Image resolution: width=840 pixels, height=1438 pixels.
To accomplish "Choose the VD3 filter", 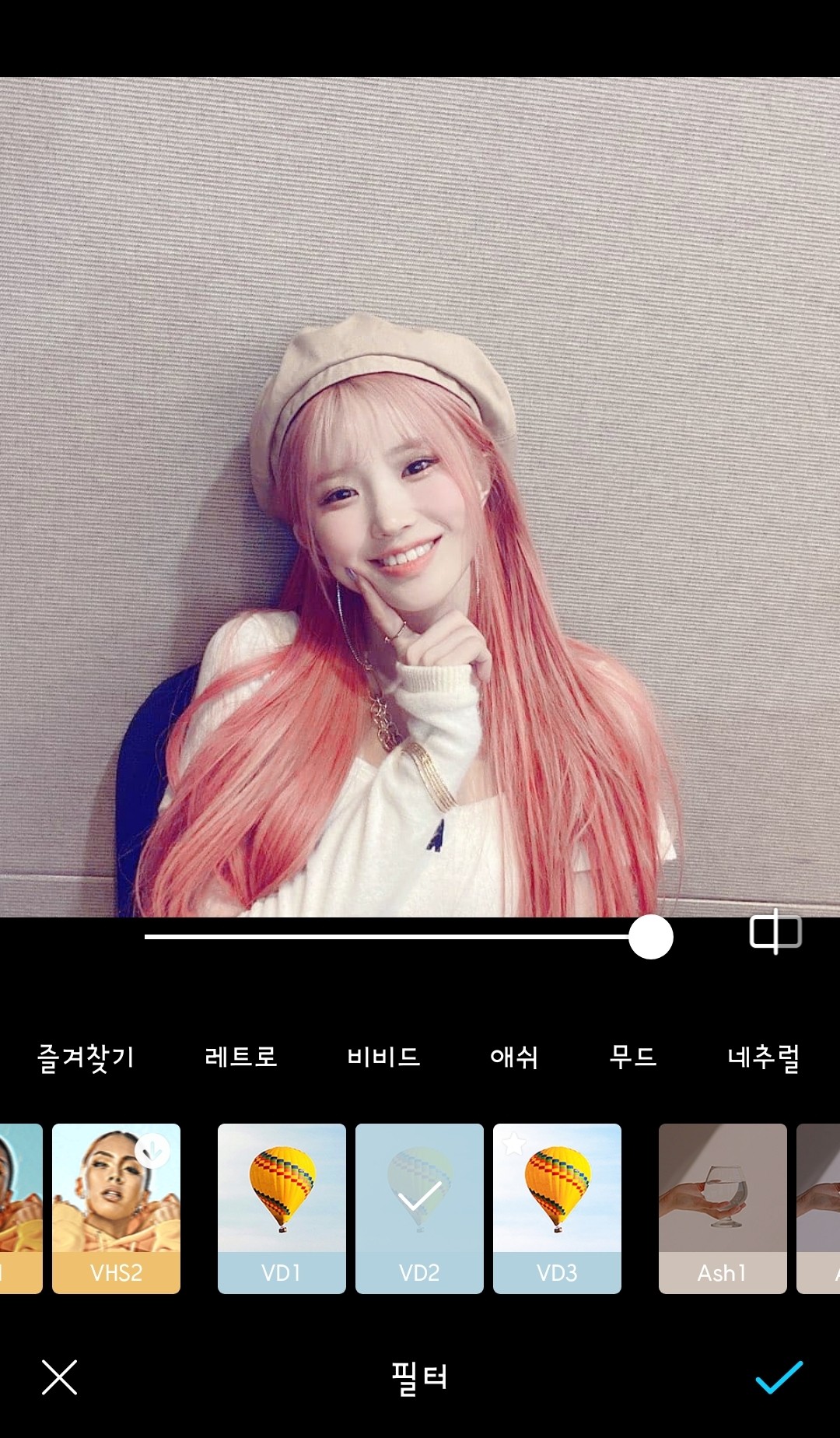I will click(x=557, y=1208).
